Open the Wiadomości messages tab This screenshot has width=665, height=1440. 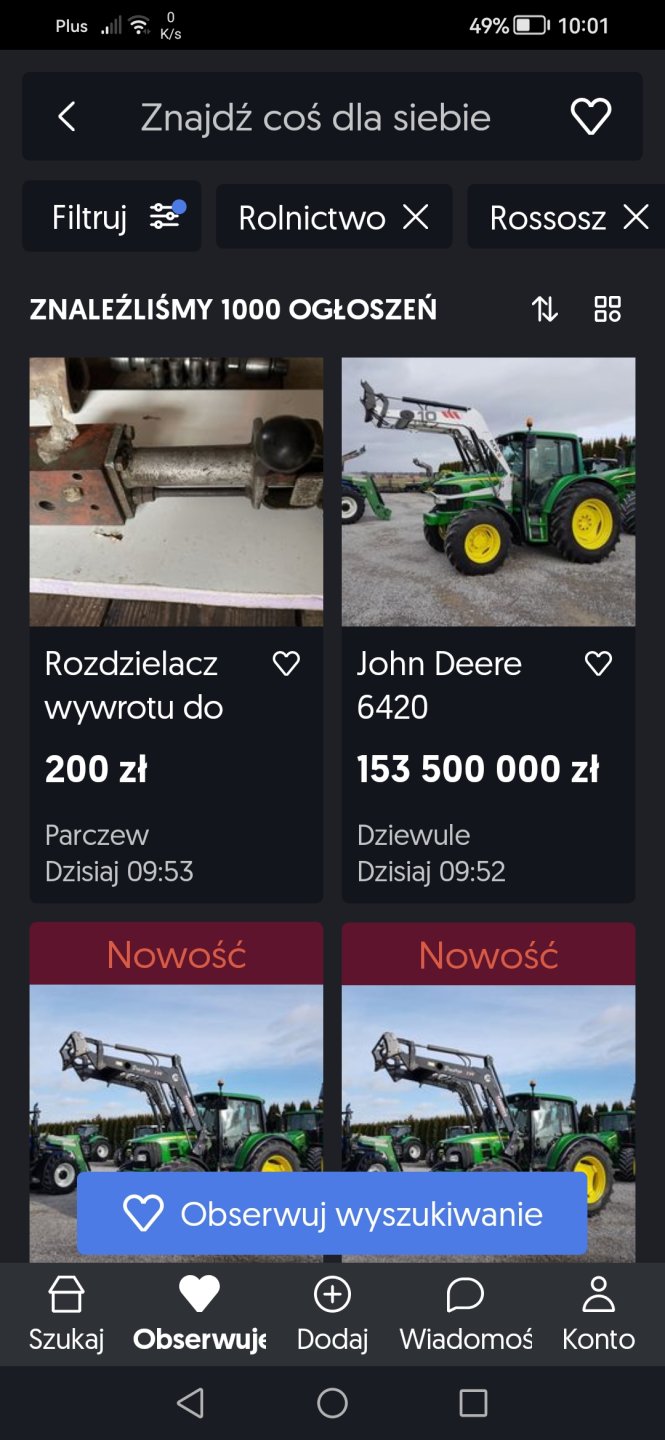click(465, 1314)
